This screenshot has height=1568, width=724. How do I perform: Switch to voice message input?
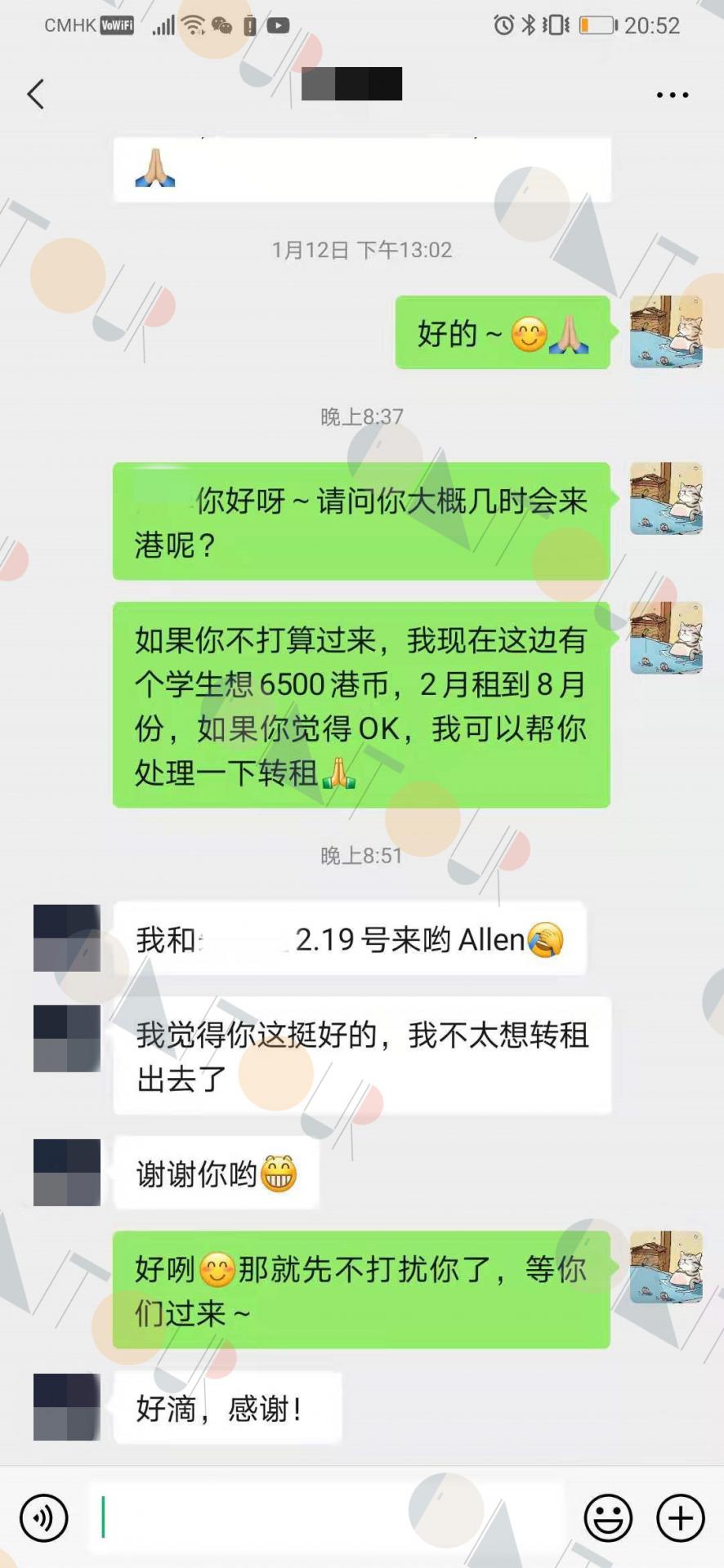43,1518
